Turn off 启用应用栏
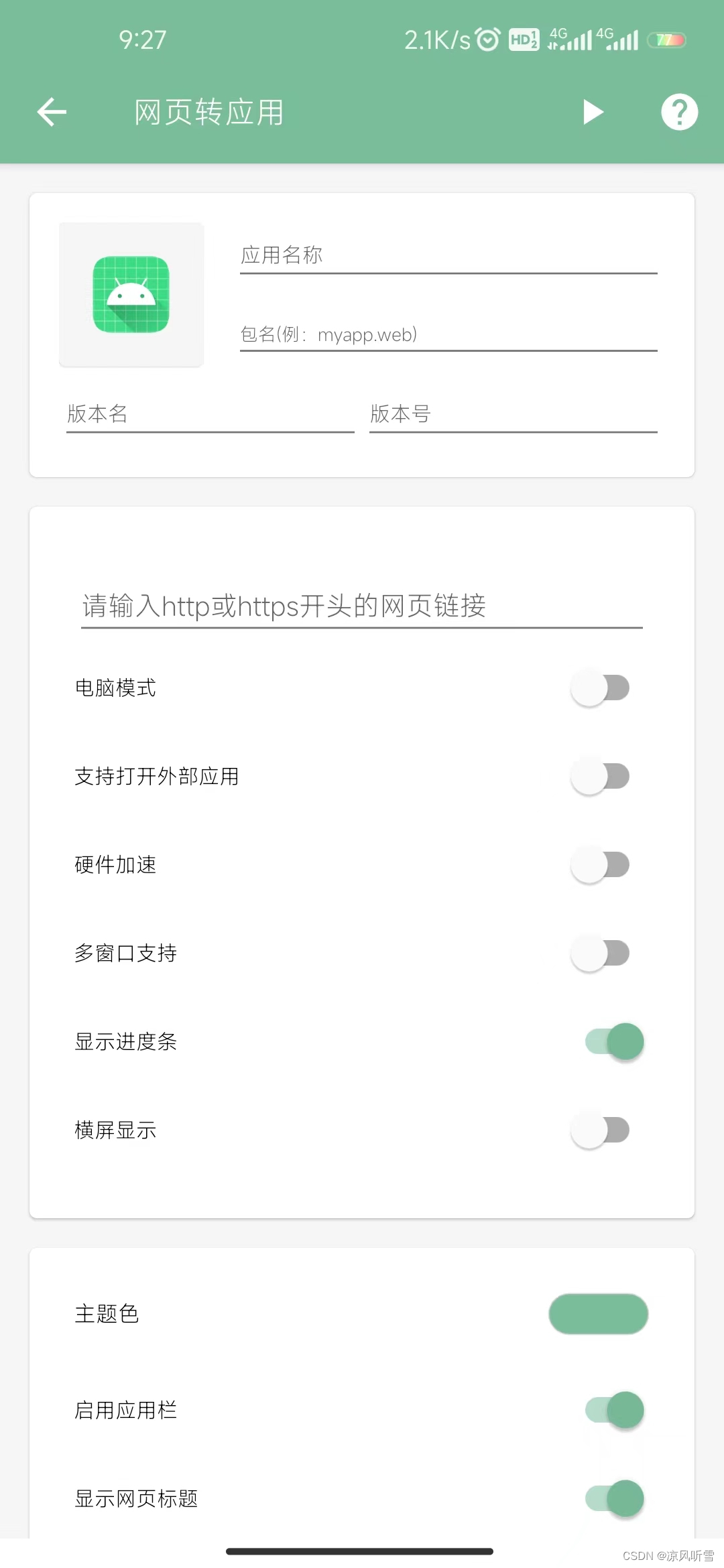Screen dimensions: 724x1568 tap(614, 1411)
